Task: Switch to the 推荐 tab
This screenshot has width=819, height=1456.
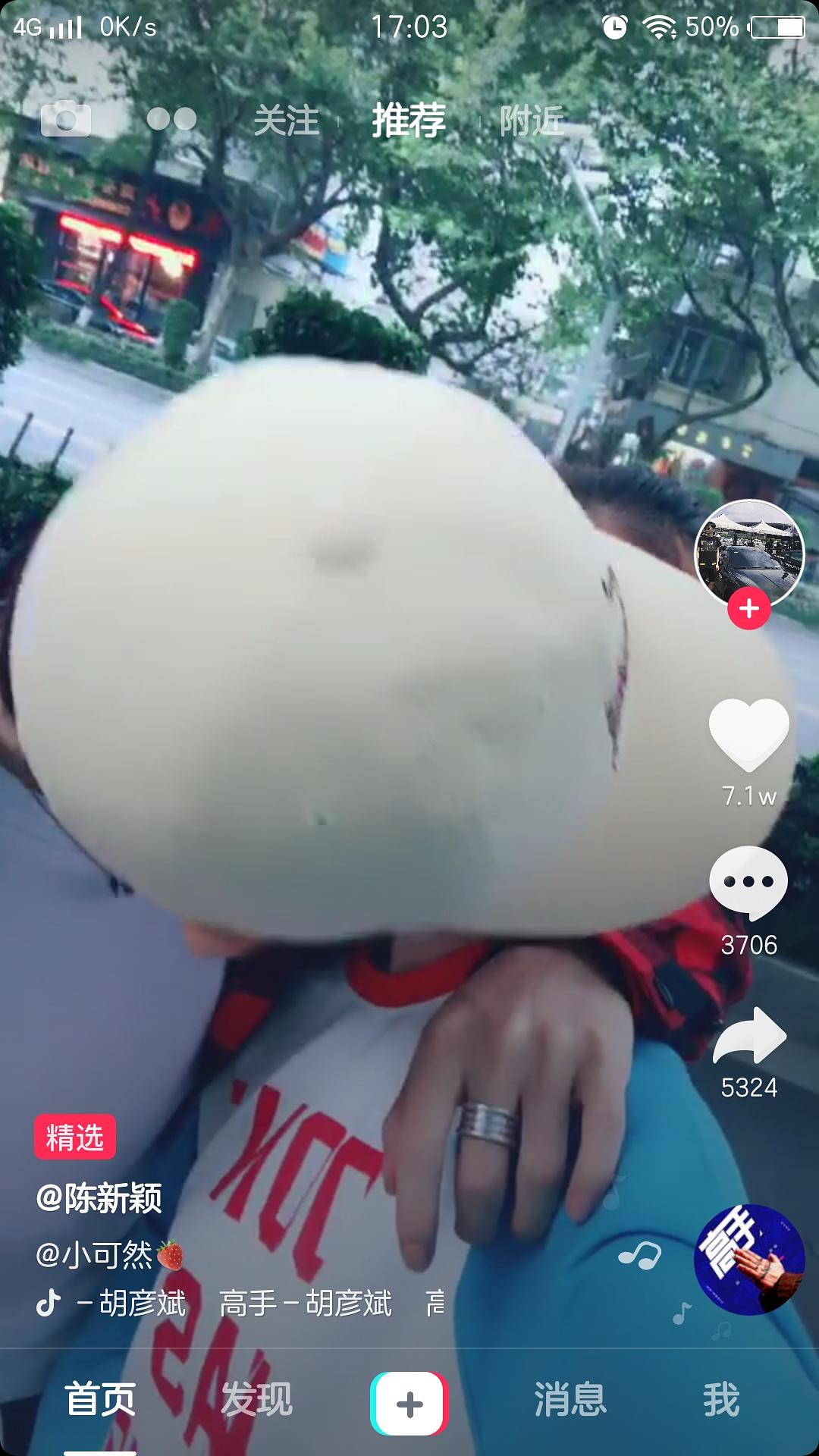Action: tap(409, 121)
